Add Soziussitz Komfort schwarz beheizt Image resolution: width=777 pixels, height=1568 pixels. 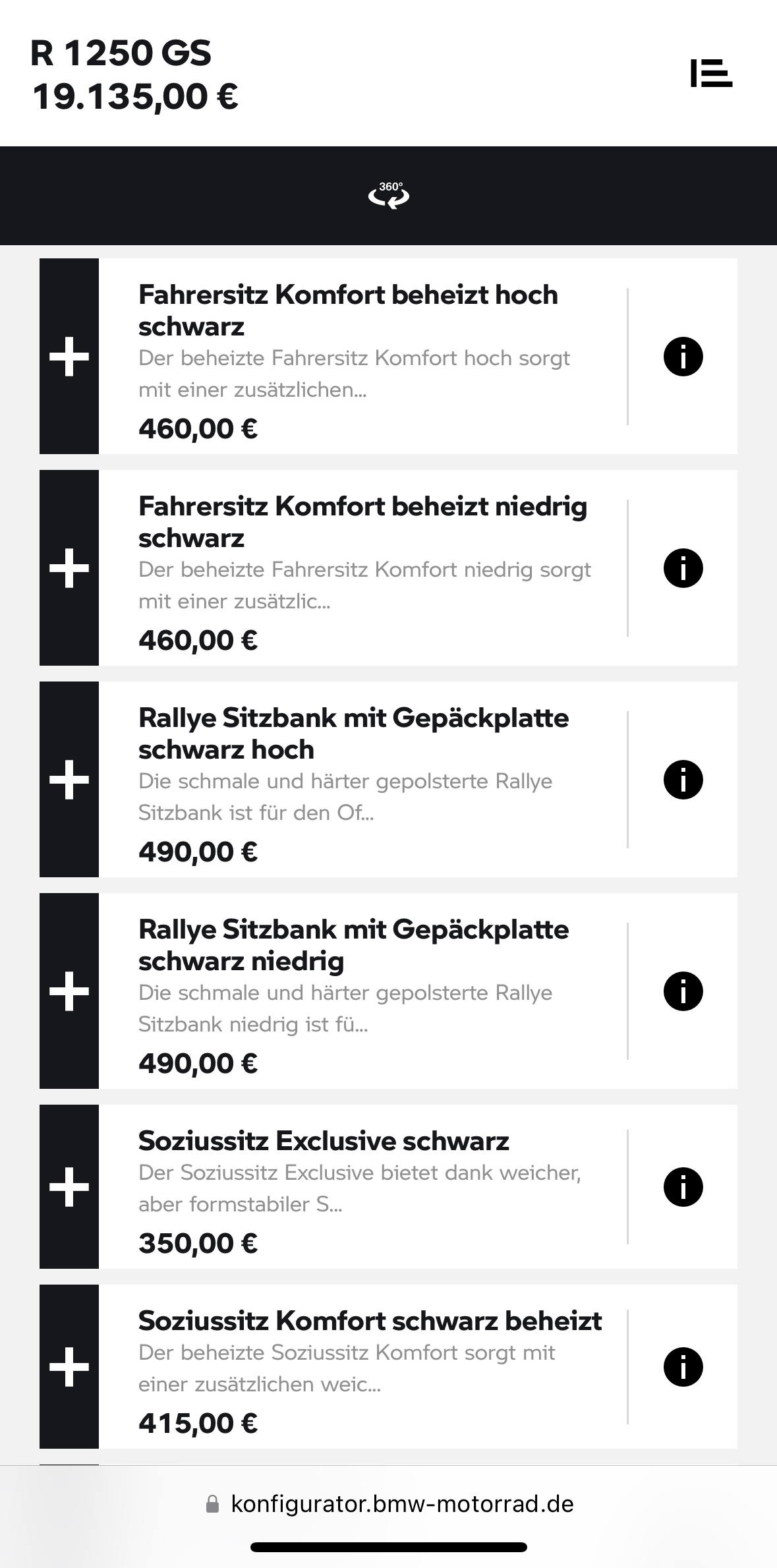(x=69, y=1367)
